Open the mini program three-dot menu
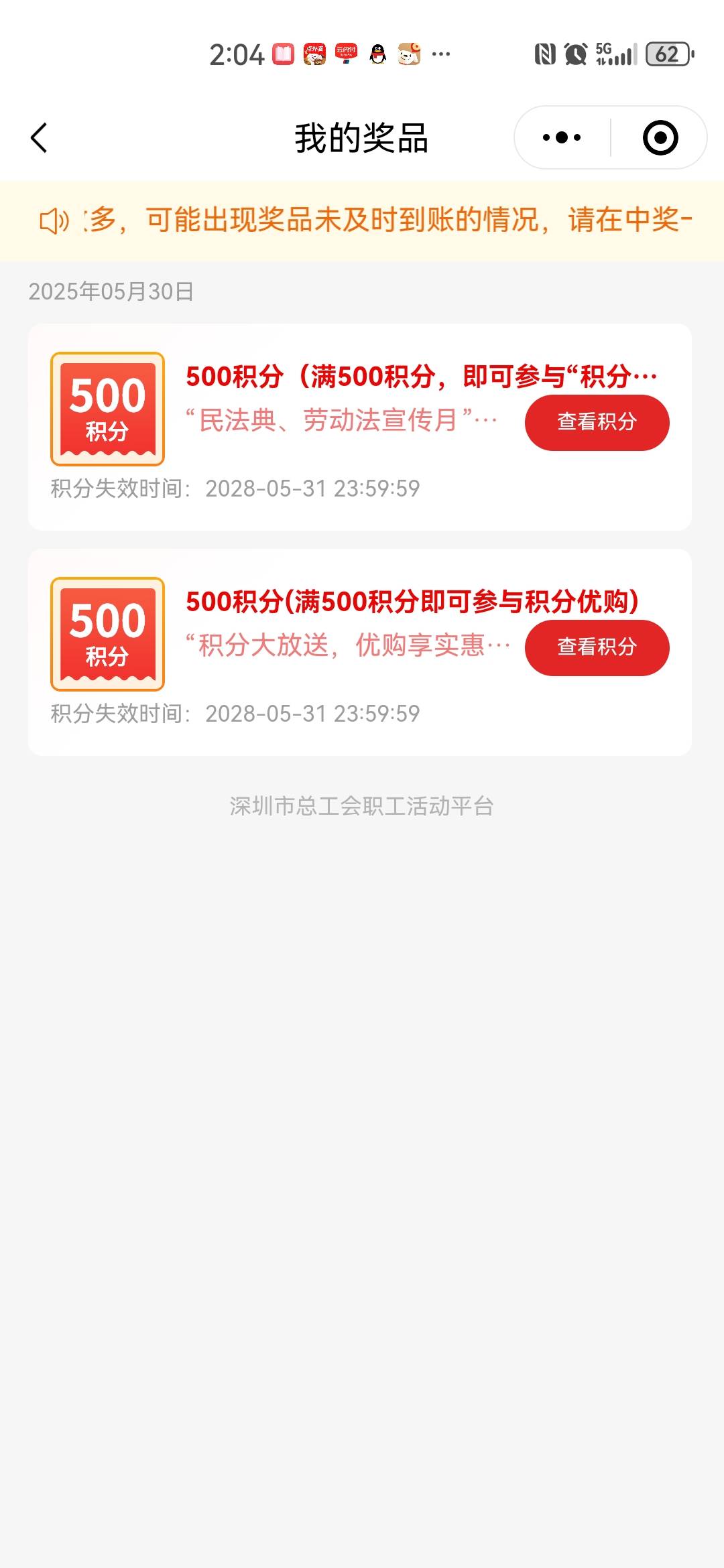 pyautogui.click(x=562, y=138)
